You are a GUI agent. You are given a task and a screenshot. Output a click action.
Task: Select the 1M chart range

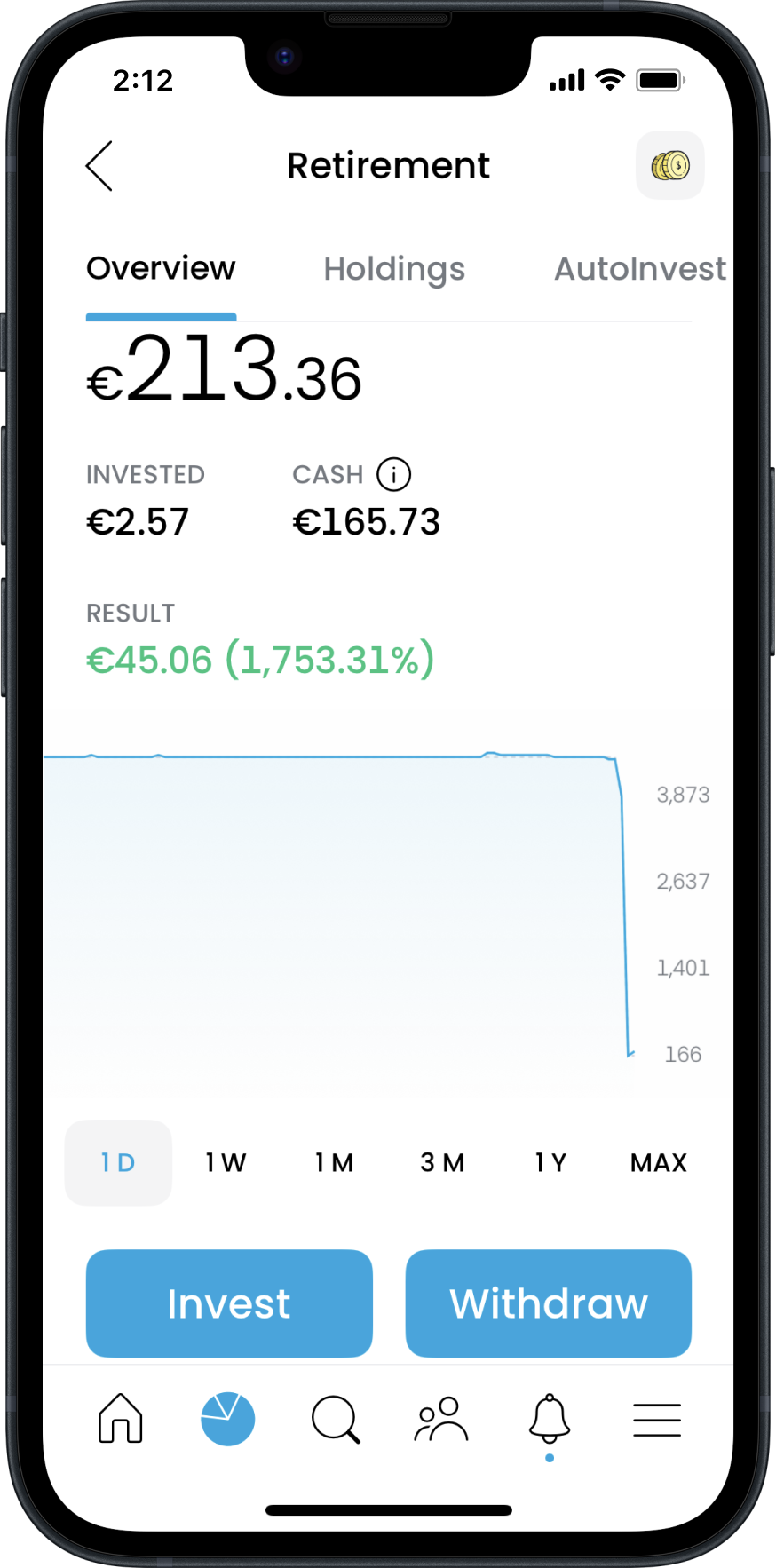coord(334,1163)
